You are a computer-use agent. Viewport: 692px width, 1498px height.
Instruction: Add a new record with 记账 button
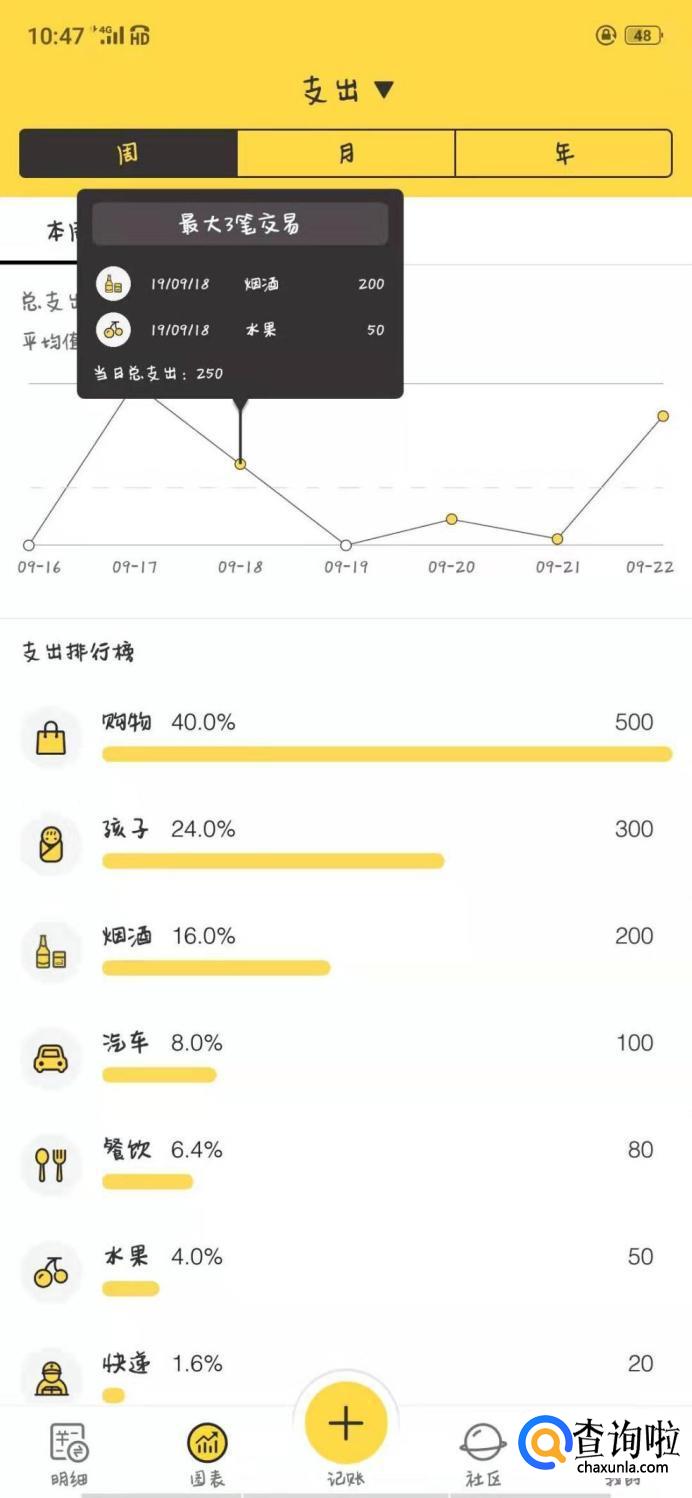pos(346,1424)
